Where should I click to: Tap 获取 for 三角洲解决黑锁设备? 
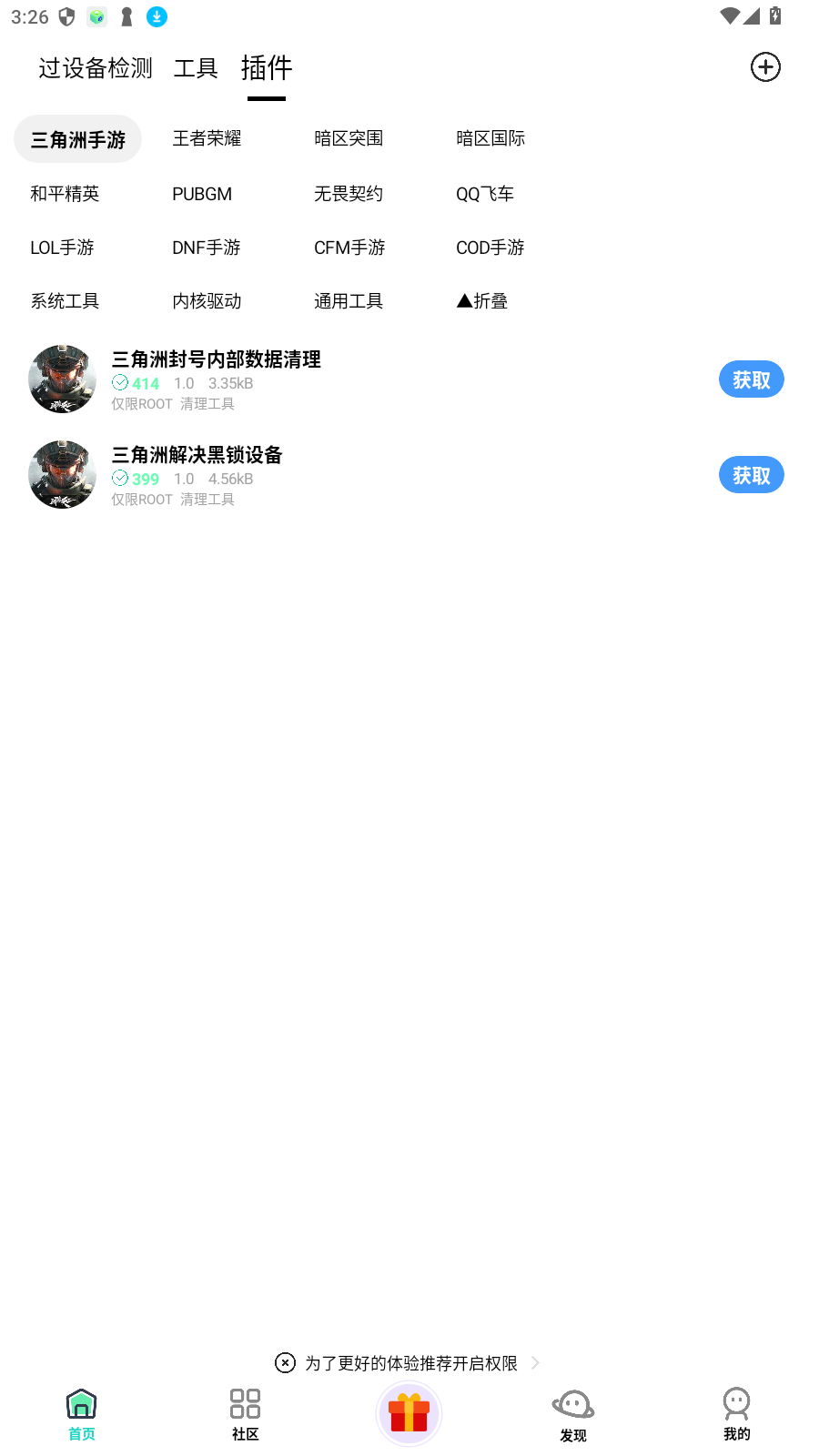pyautogui.click(x=751, y=474)
